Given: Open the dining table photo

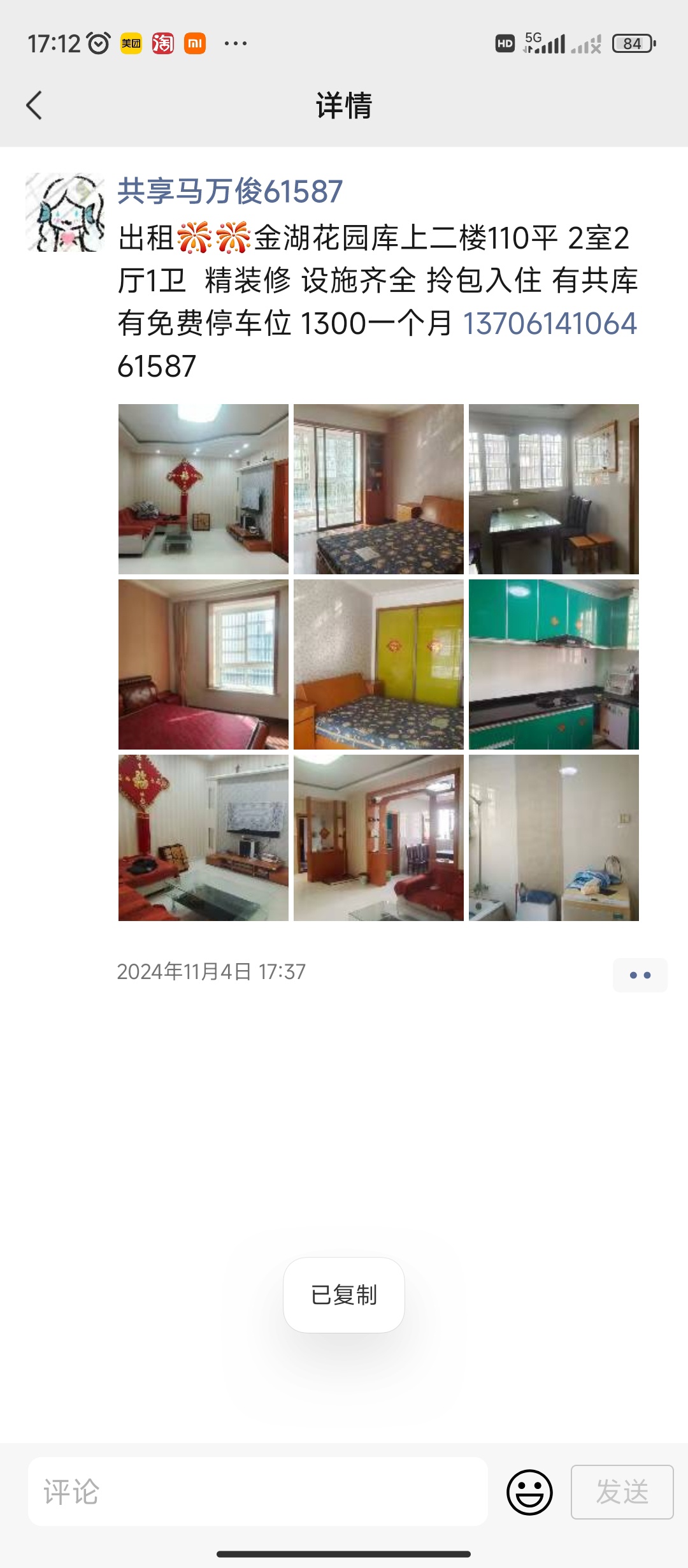Looking at the screenshot, I should [554, 489].
